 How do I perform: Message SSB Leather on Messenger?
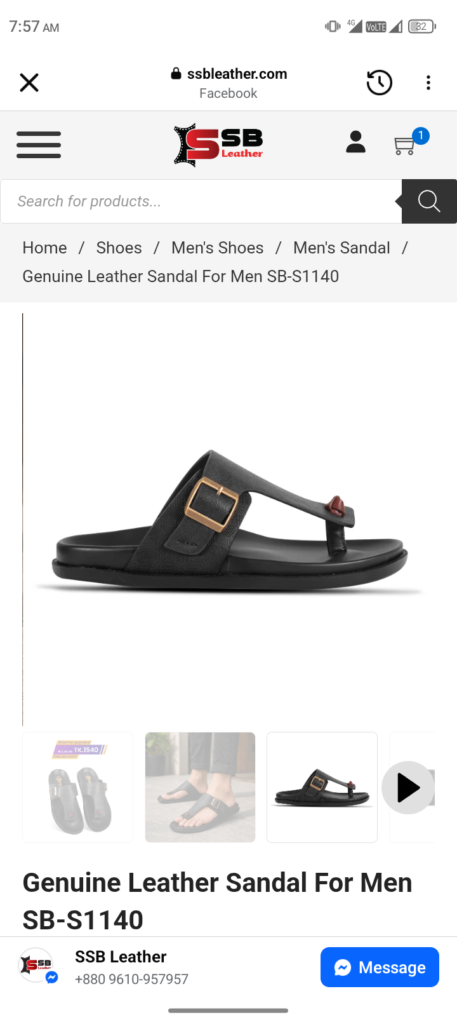tap(379, 967)
